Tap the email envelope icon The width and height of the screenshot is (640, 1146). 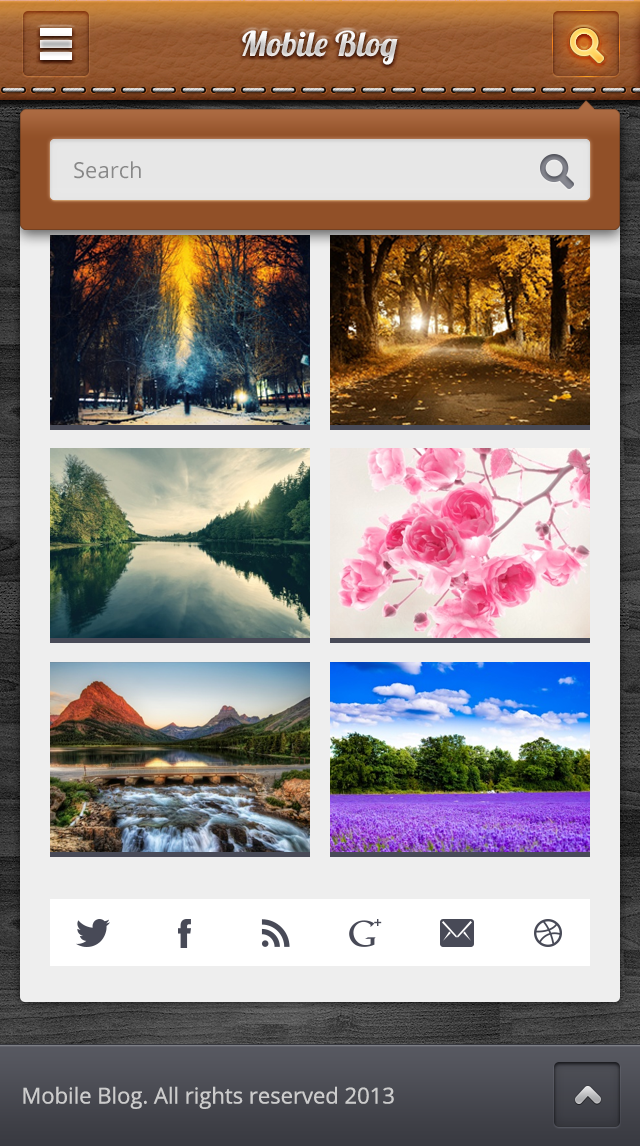pyautogui.click(x=457, y=933)
